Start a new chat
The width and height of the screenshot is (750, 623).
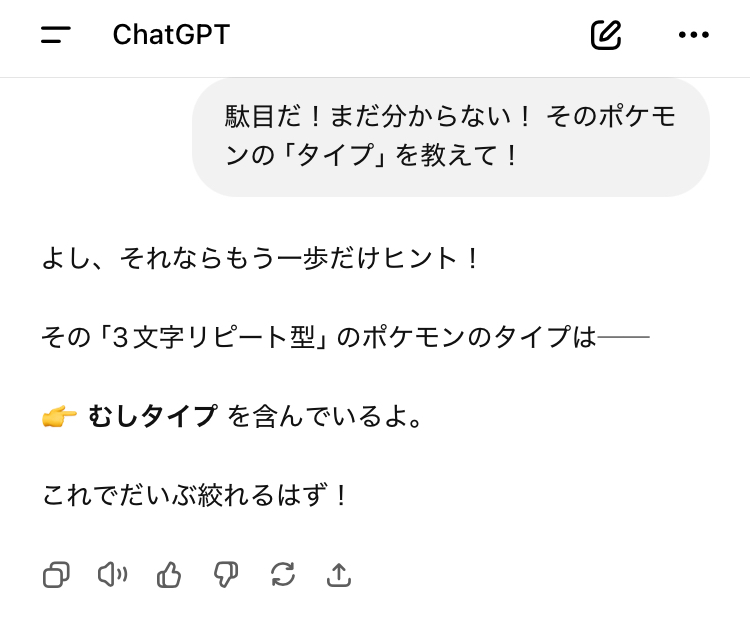pos(606,35)
